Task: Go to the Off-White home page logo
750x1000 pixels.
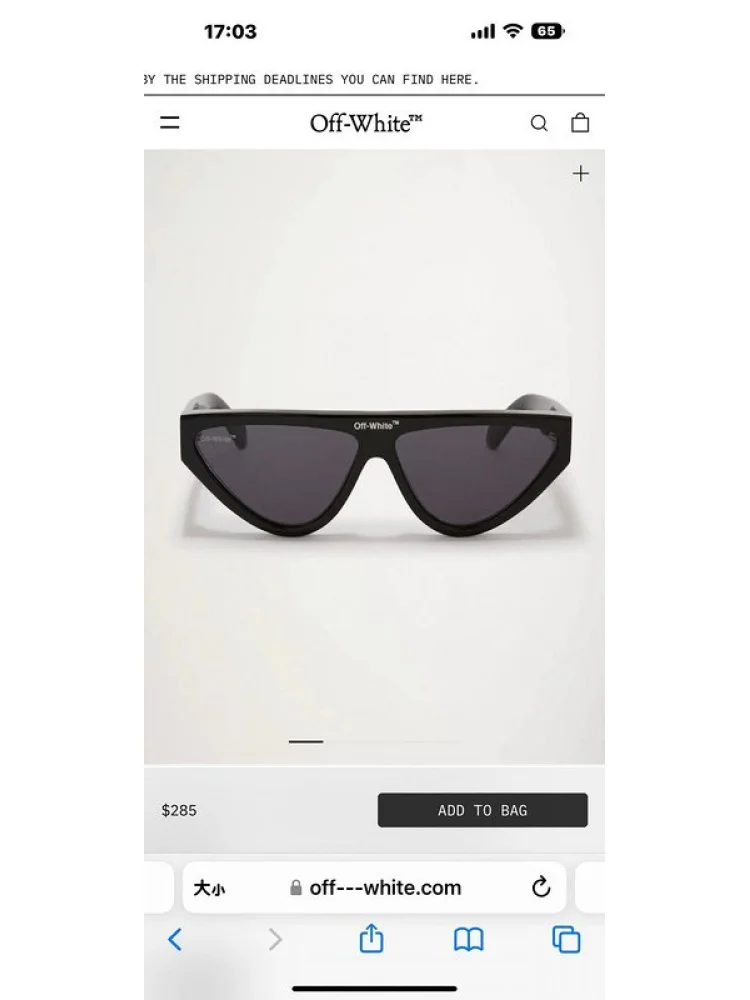Action: pyautogui.click(x=366, y=123)
